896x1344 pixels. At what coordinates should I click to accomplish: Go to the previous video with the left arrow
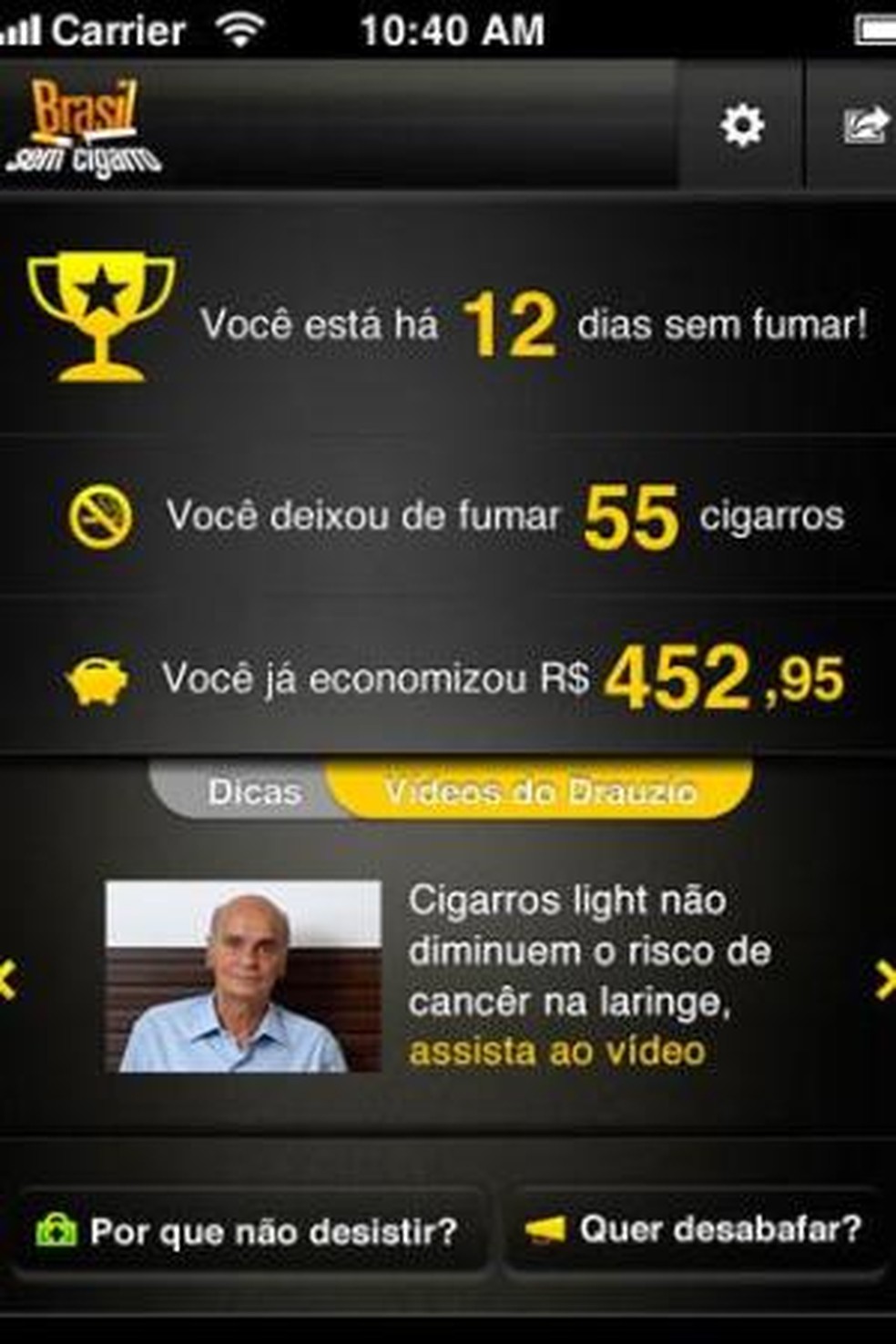(x=9, y=980)
